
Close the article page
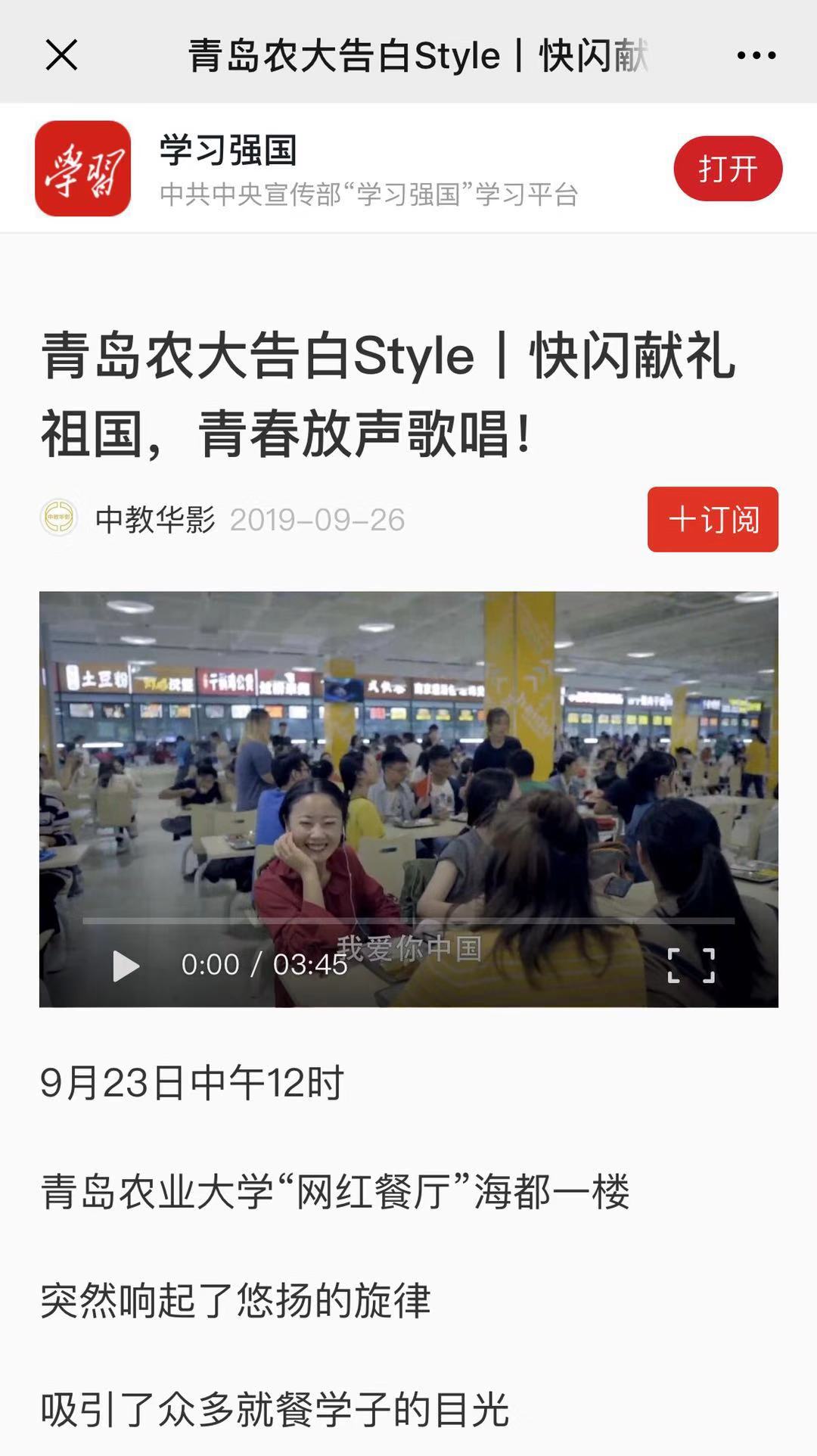[61, 55]
